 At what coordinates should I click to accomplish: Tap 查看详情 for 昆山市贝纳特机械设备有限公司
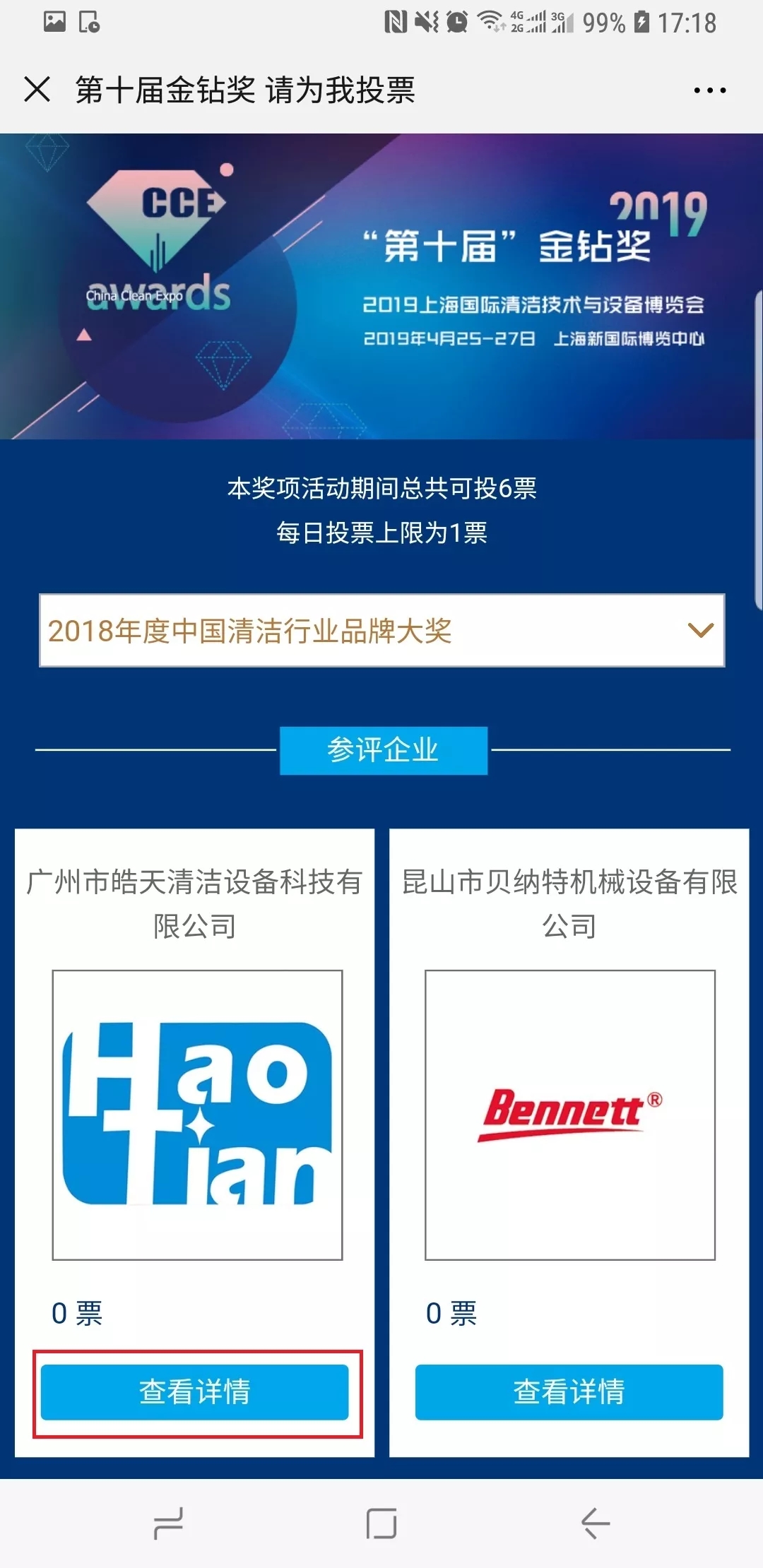[x=569, y=1391]
